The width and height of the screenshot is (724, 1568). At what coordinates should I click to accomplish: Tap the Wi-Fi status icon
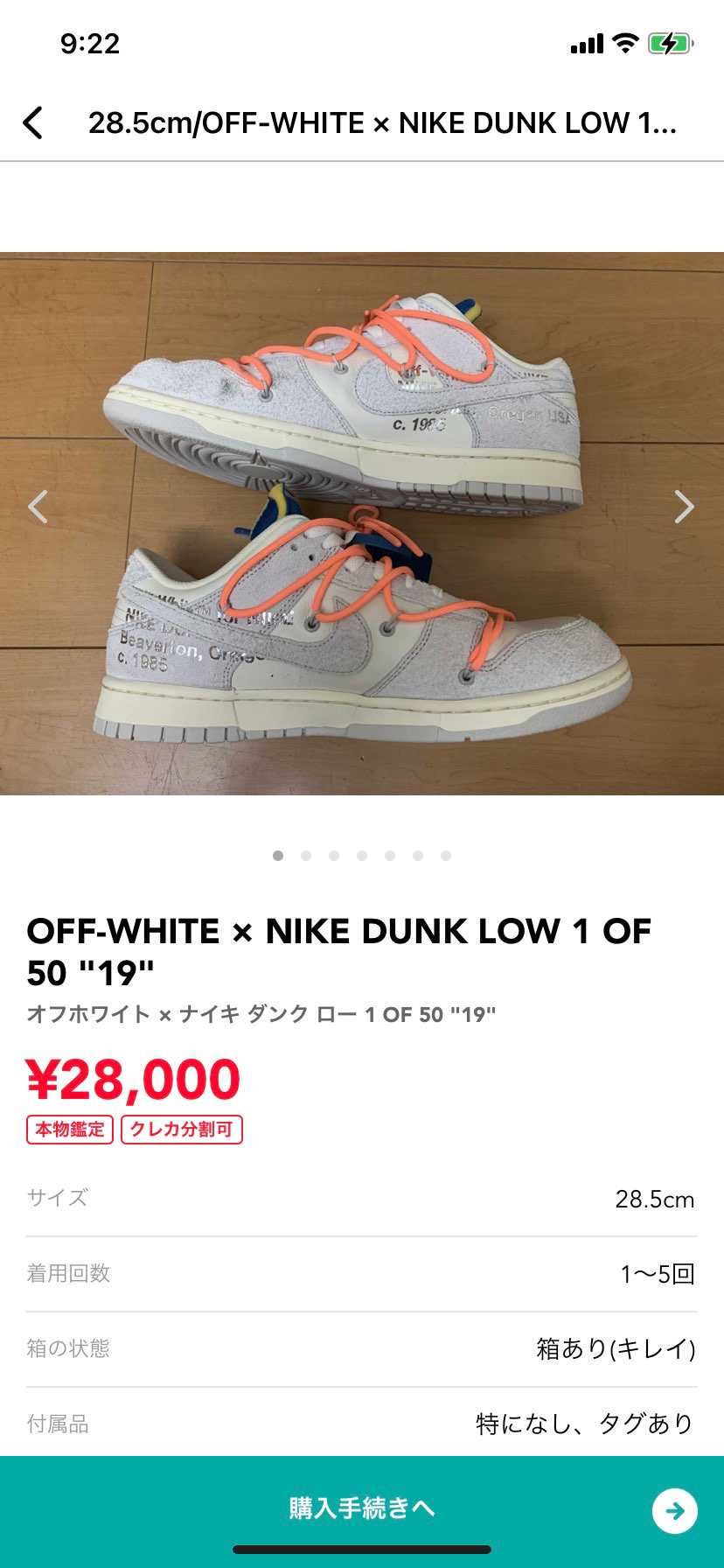tap(626, 43)
